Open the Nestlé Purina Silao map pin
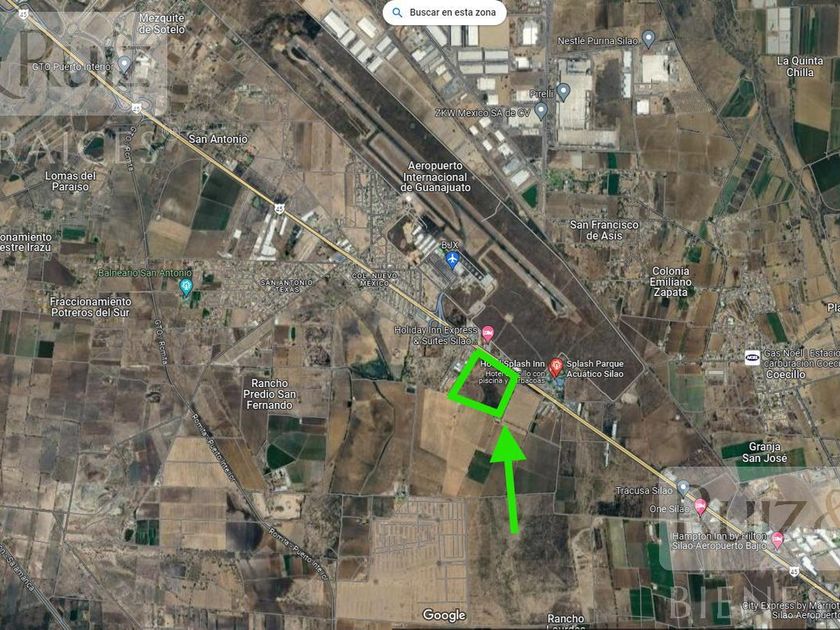This screenshot has height=630, width=840. pos(649,39)
